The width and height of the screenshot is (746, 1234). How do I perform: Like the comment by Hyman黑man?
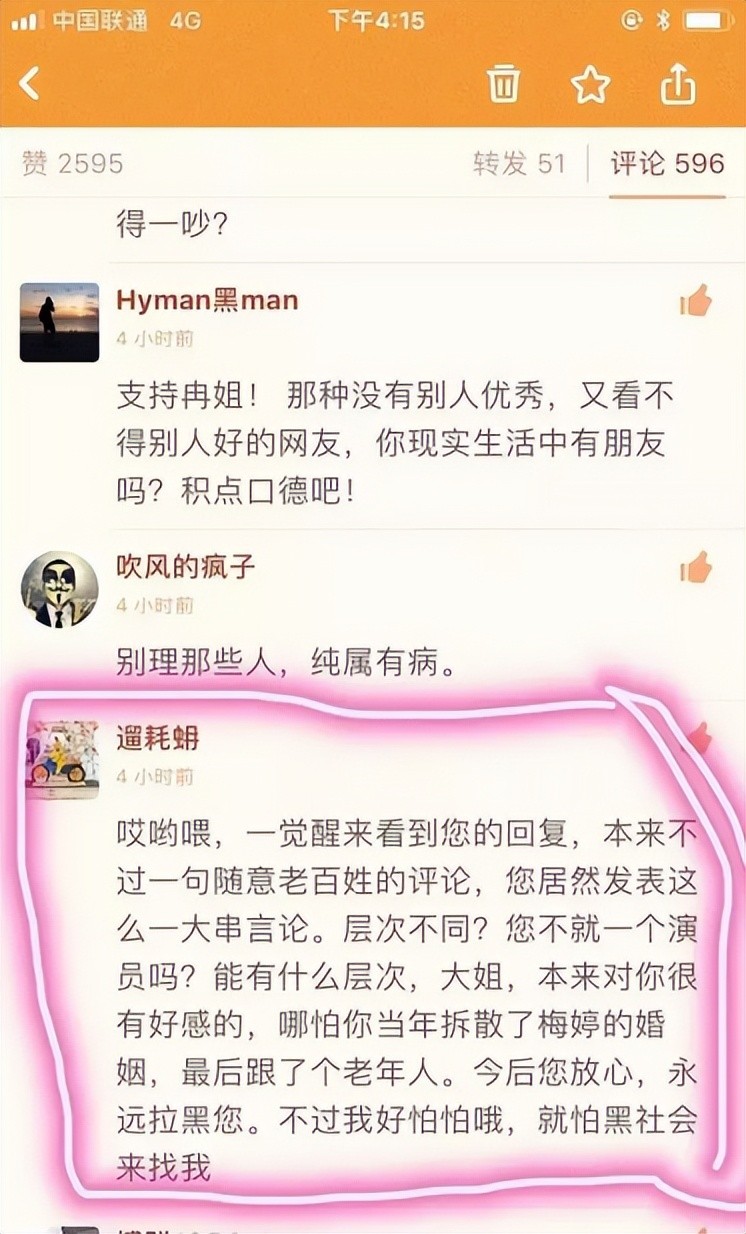point(695,300)
